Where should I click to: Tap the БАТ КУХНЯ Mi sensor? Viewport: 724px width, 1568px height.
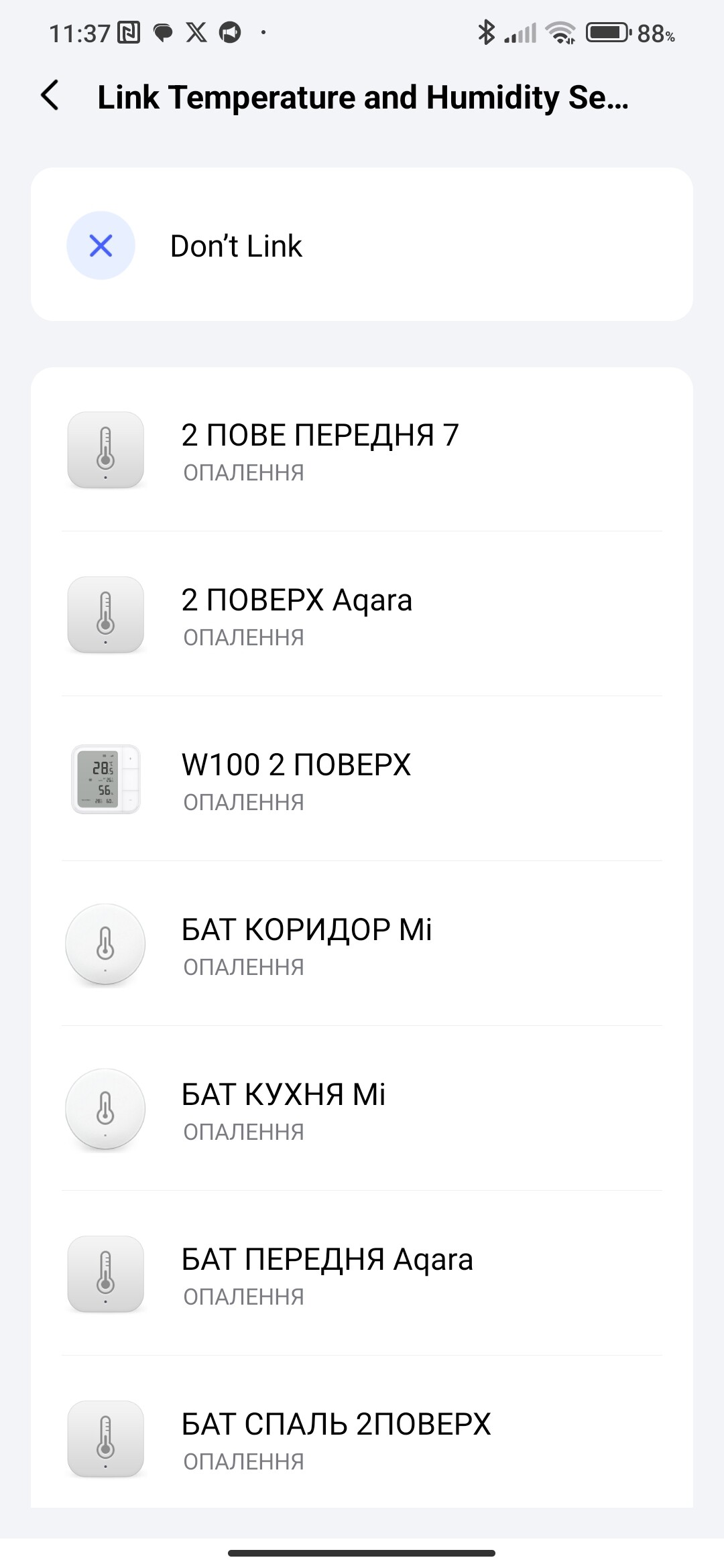pos(362,1110)
